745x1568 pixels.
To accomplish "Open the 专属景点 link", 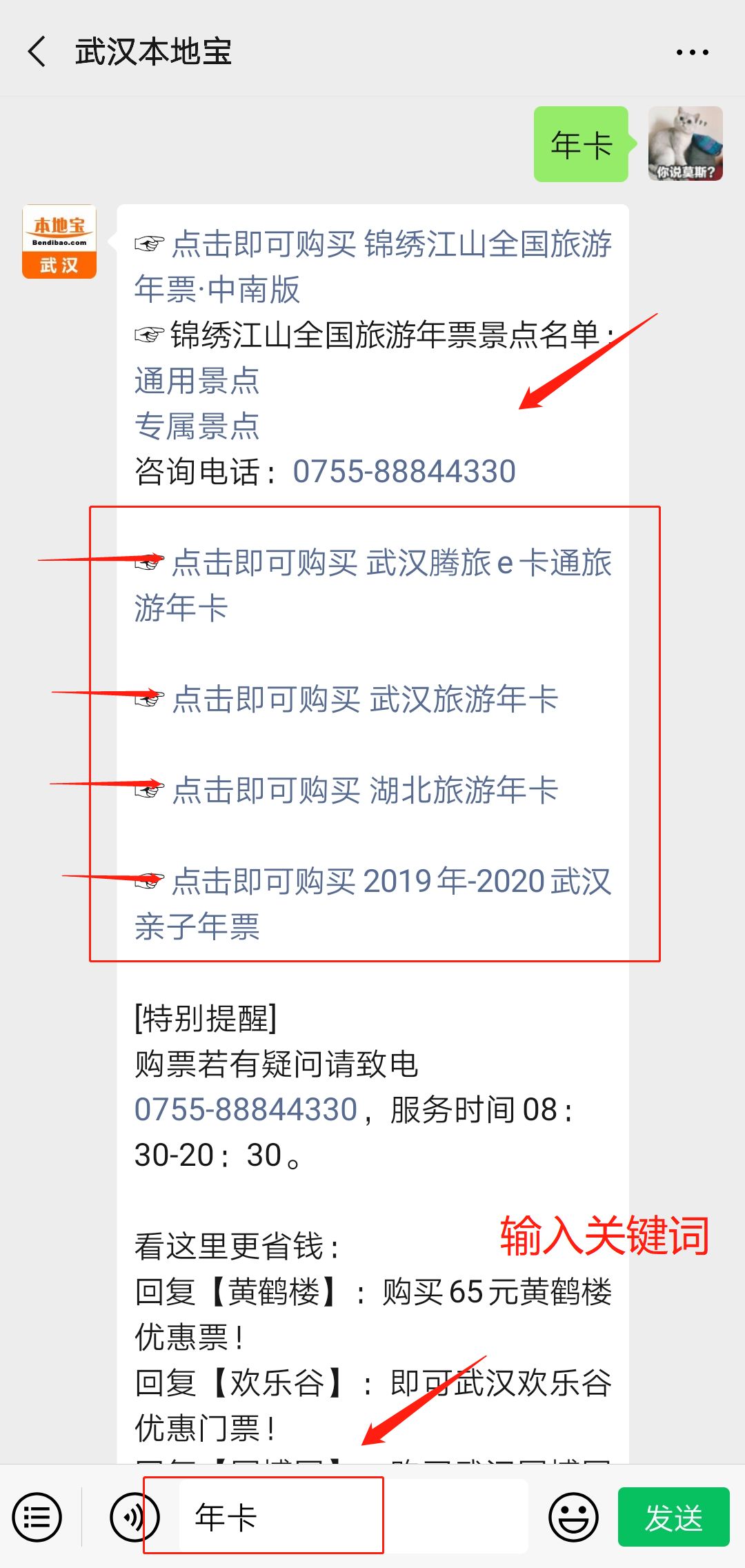I will 197,426.
